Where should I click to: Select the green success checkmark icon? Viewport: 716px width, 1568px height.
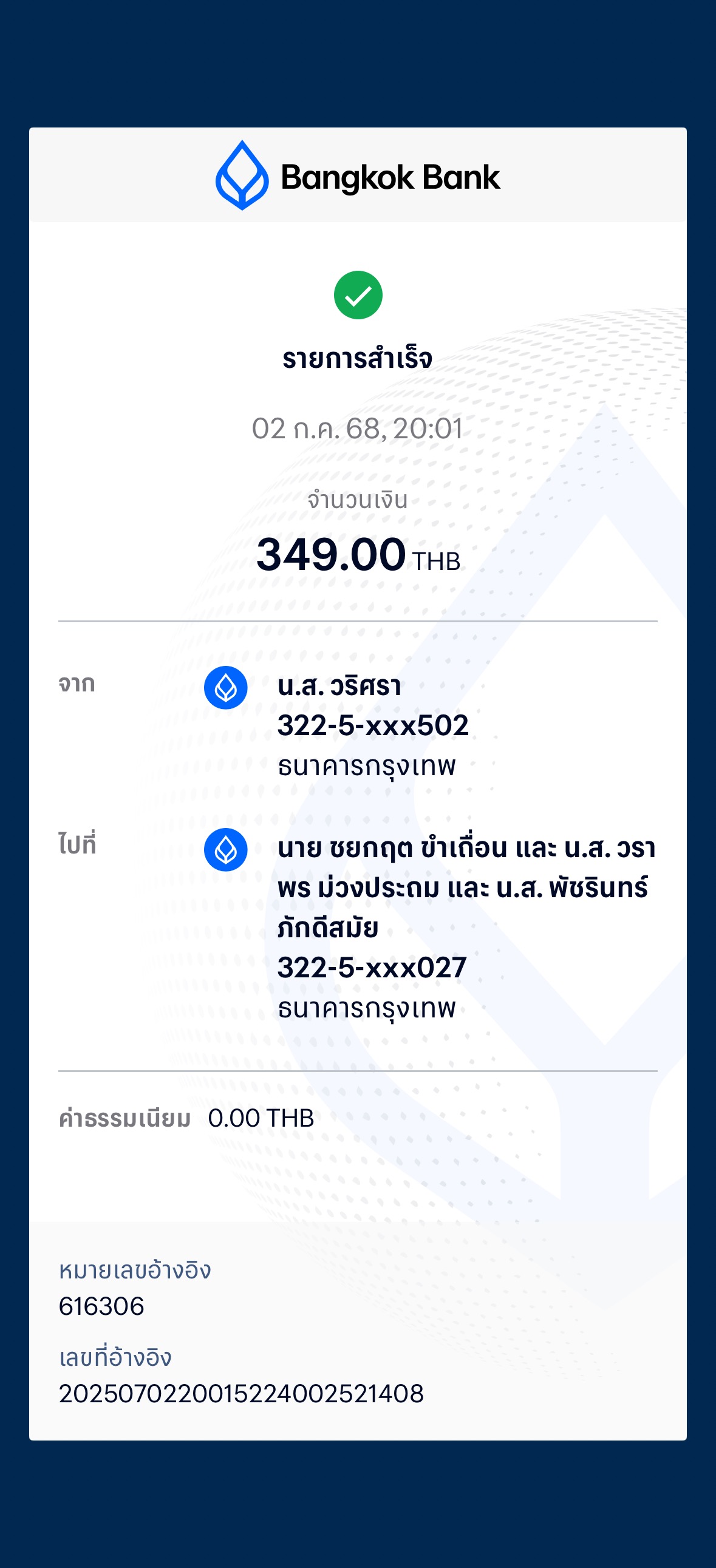coord(358,296)
